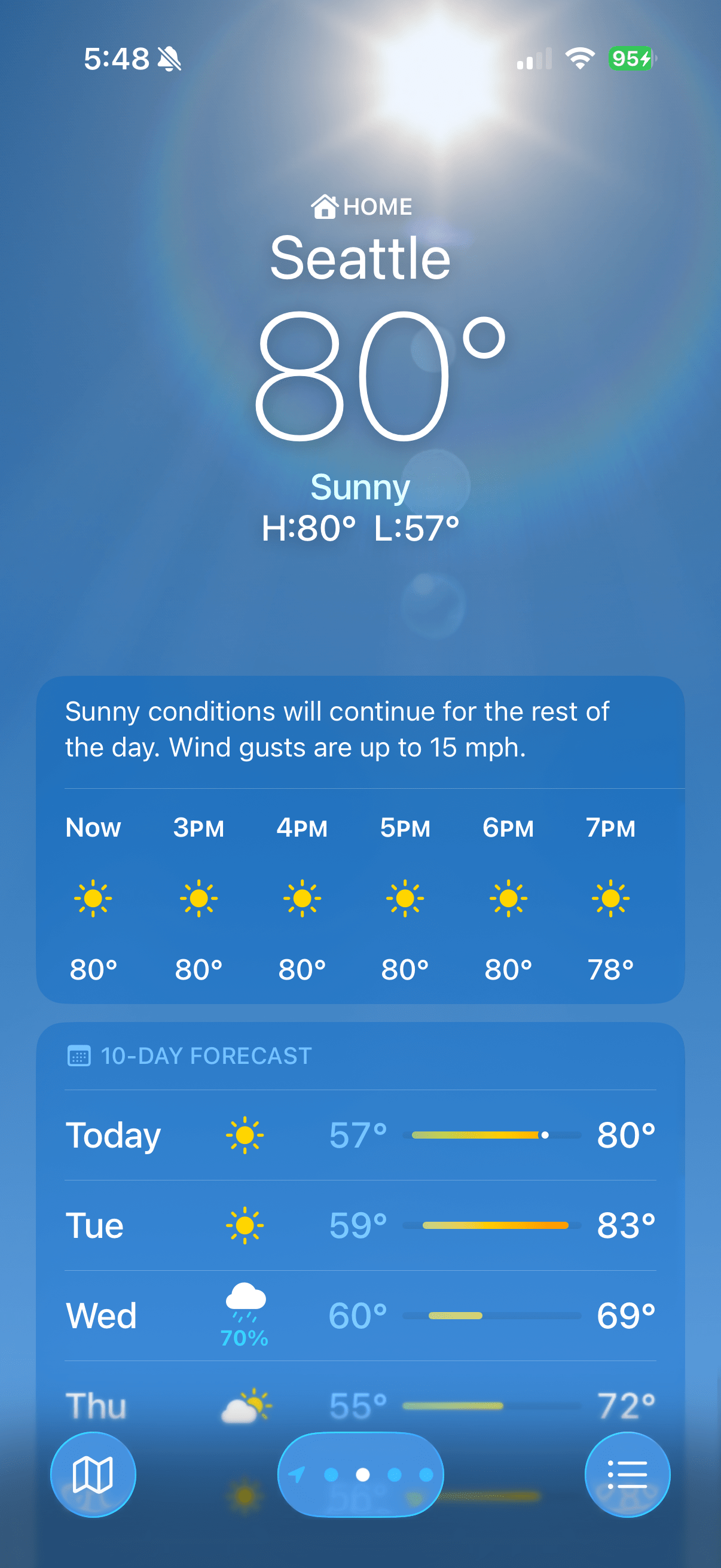
Task: Tap the city page indicator dots
Action: click(361, 1474)
